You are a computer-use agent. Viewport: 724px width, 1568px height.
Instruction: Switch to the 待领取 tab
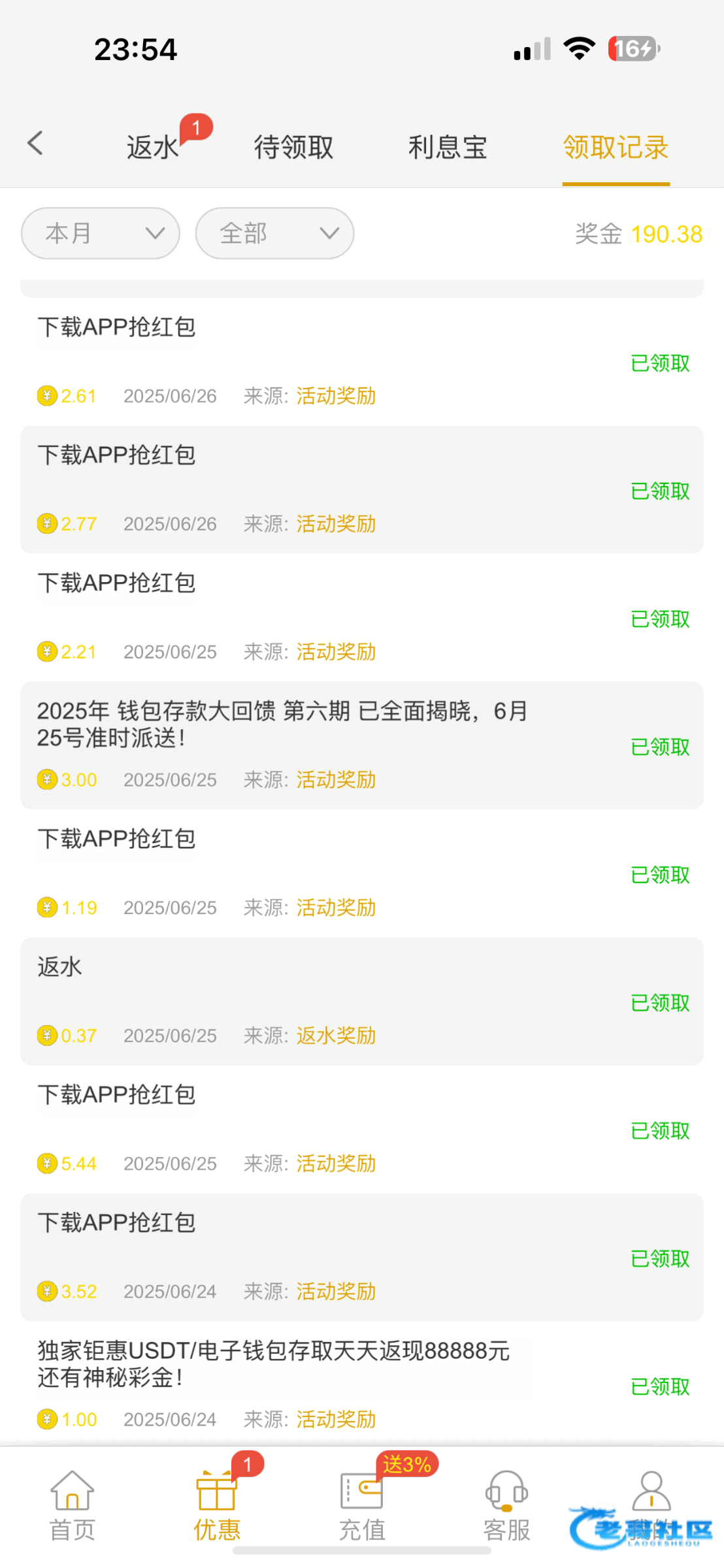coord(293,147)
